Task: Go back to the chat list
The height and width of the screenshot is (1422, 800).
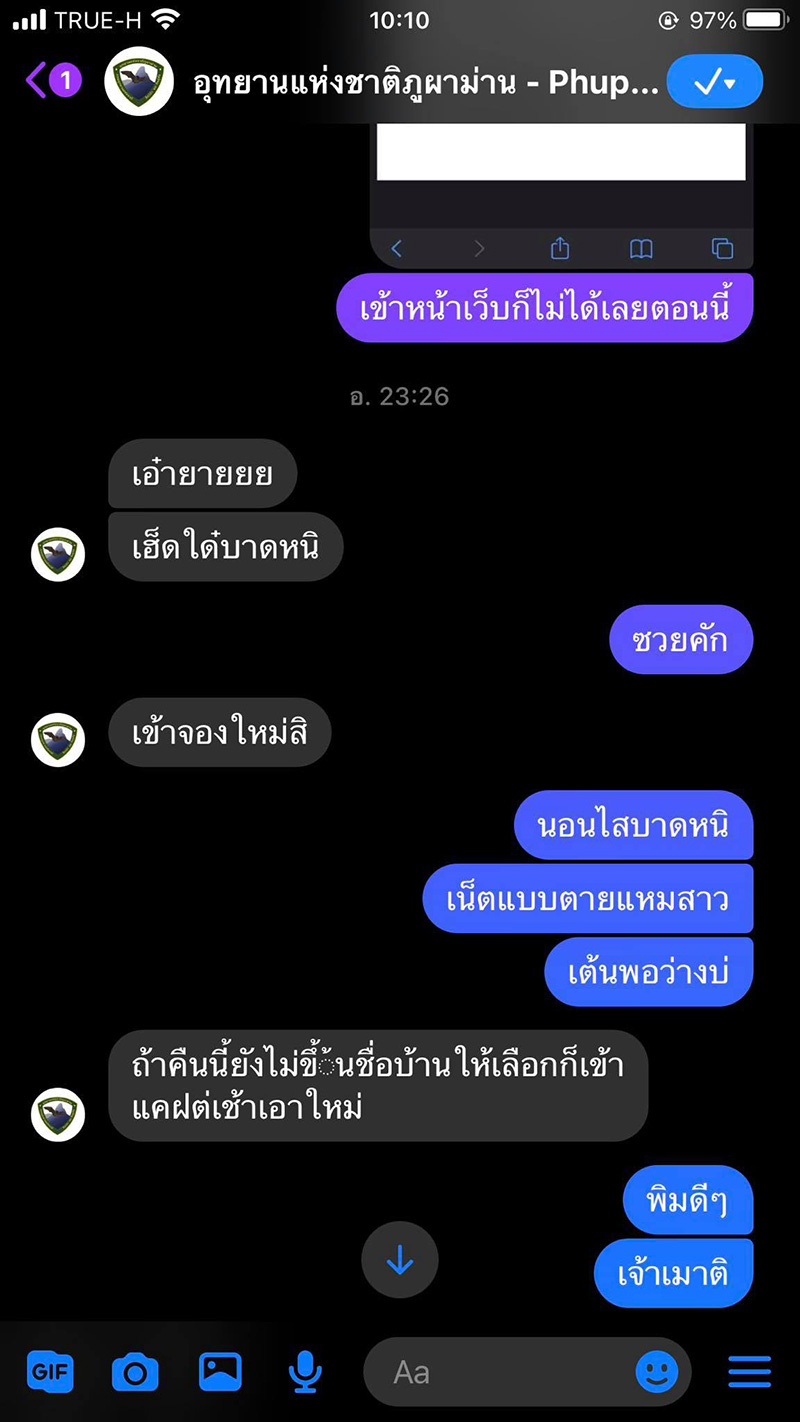Action: pos(52,80)
